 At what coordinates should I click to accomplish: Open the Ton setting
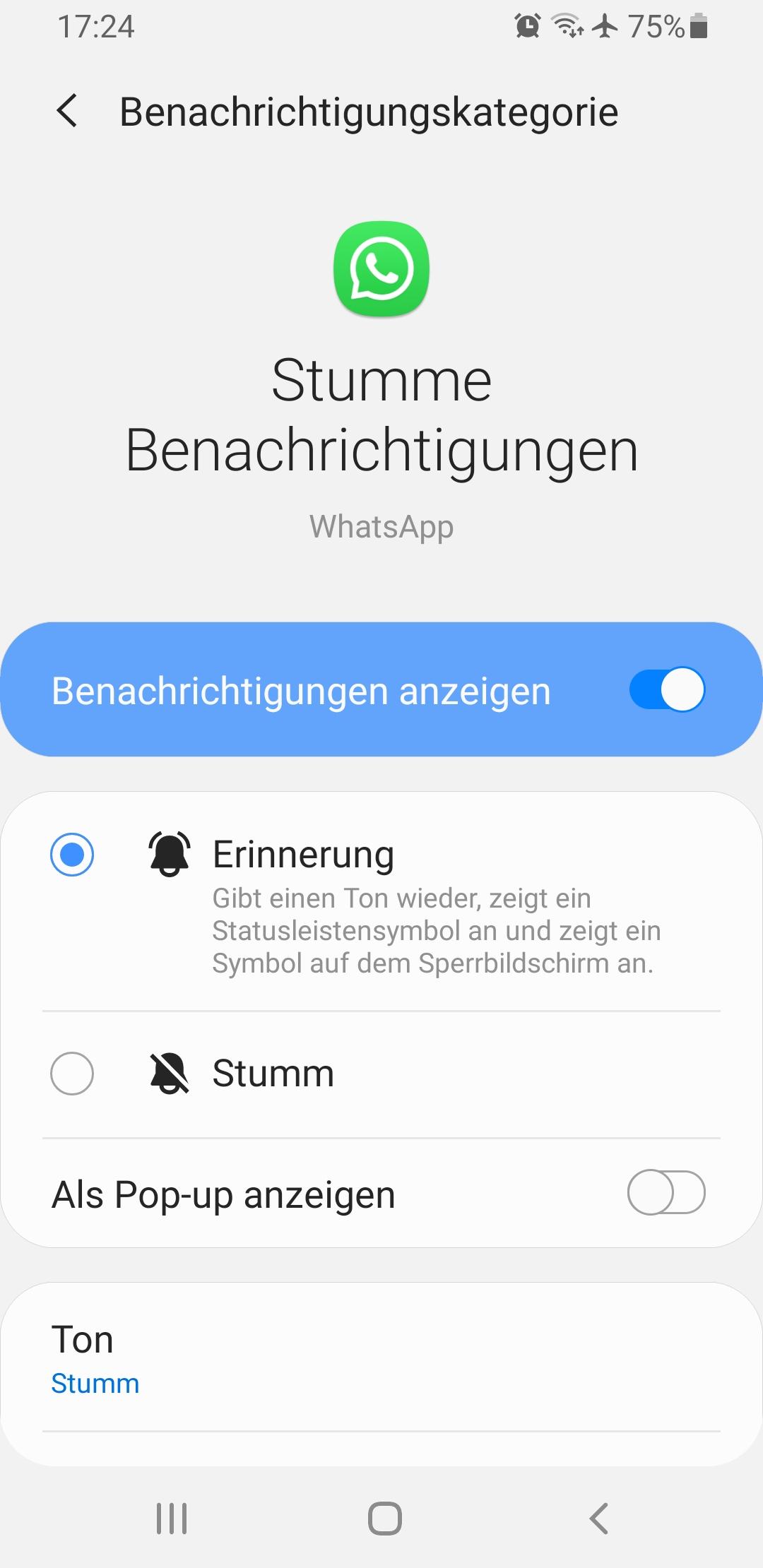tap(381, 1358)
